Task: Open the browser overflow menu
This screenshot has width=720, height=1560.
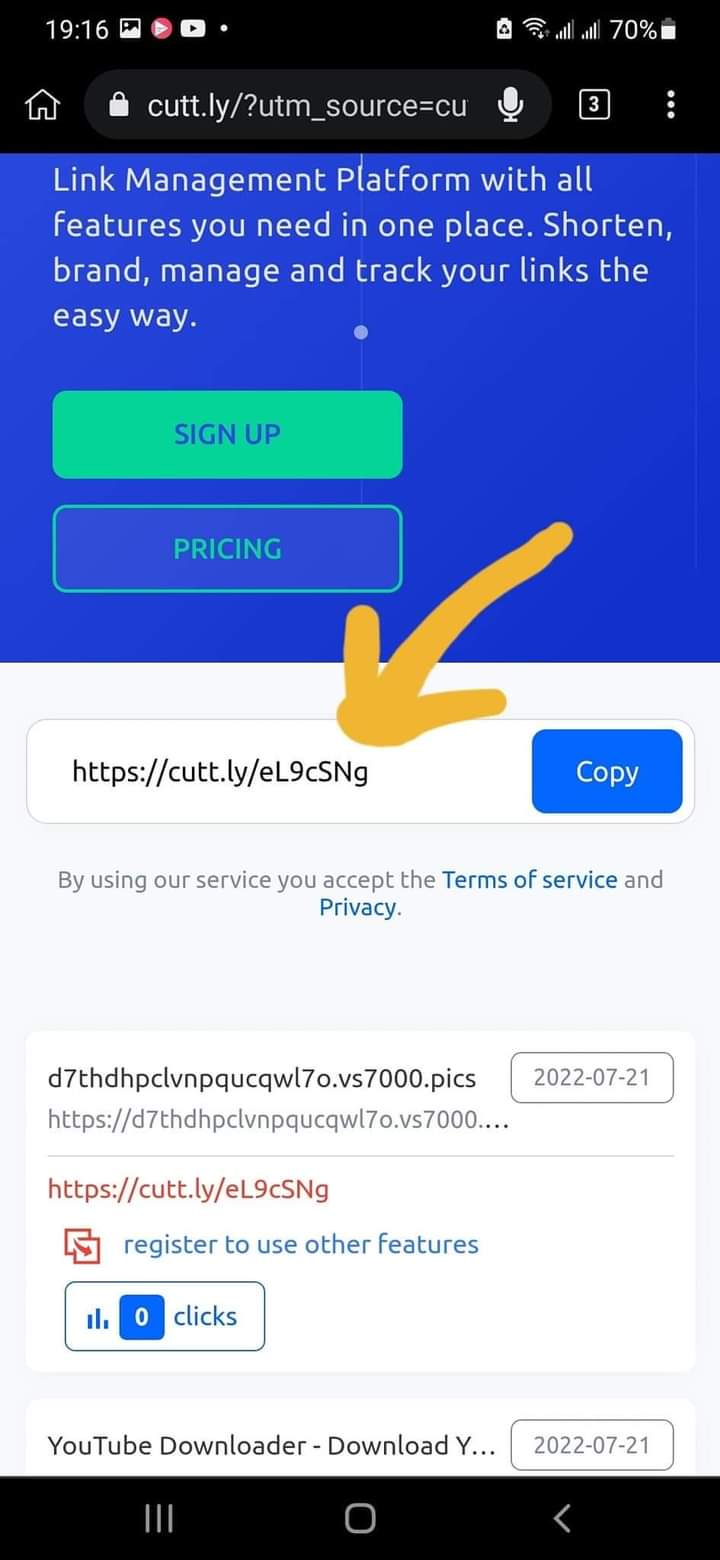Action: click(670, 104)
